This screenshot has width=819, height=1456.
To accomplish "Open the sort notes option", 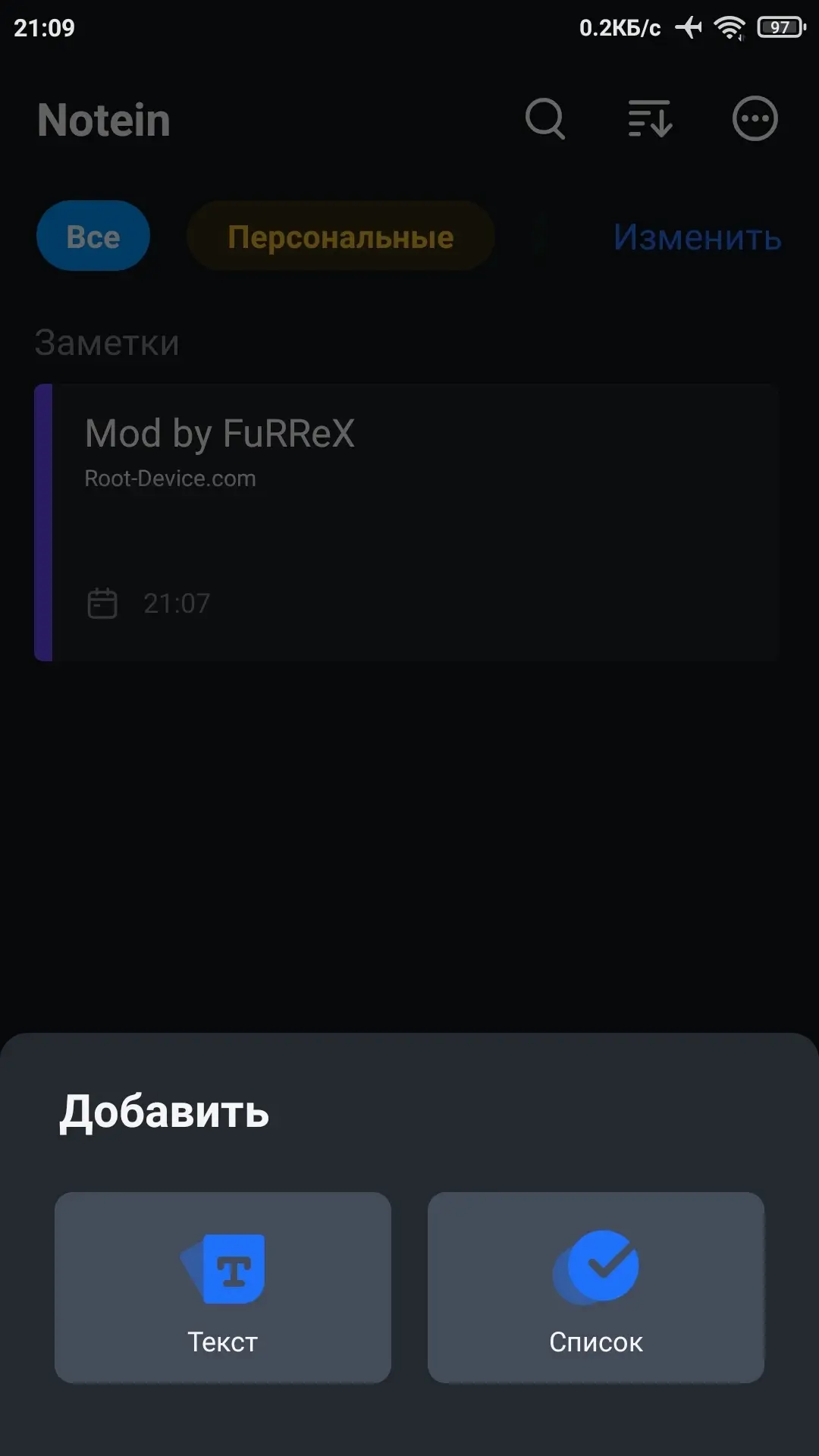I will [650, 119].
